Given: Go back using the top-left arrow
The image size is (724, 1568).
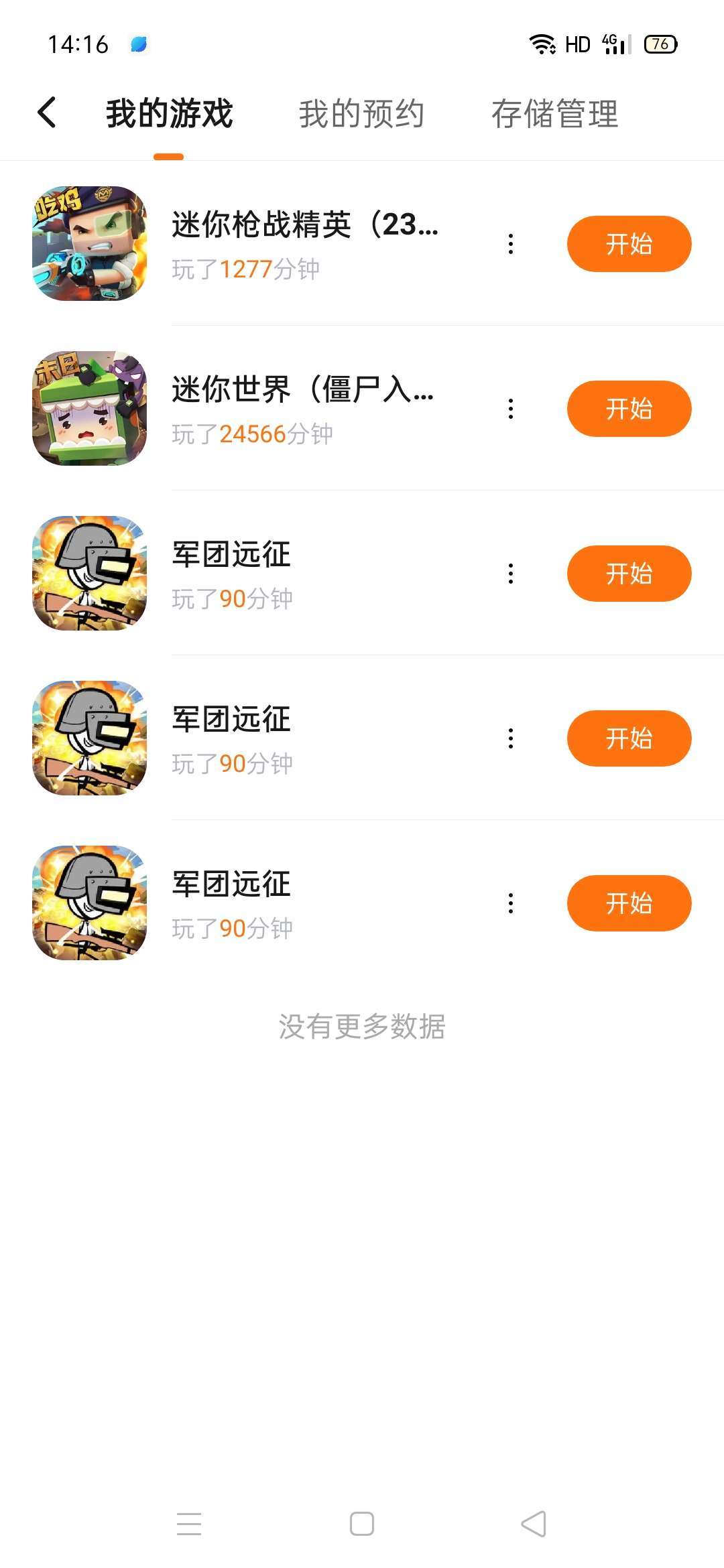Looking at the screenshot, I should [x=47, y=112].
